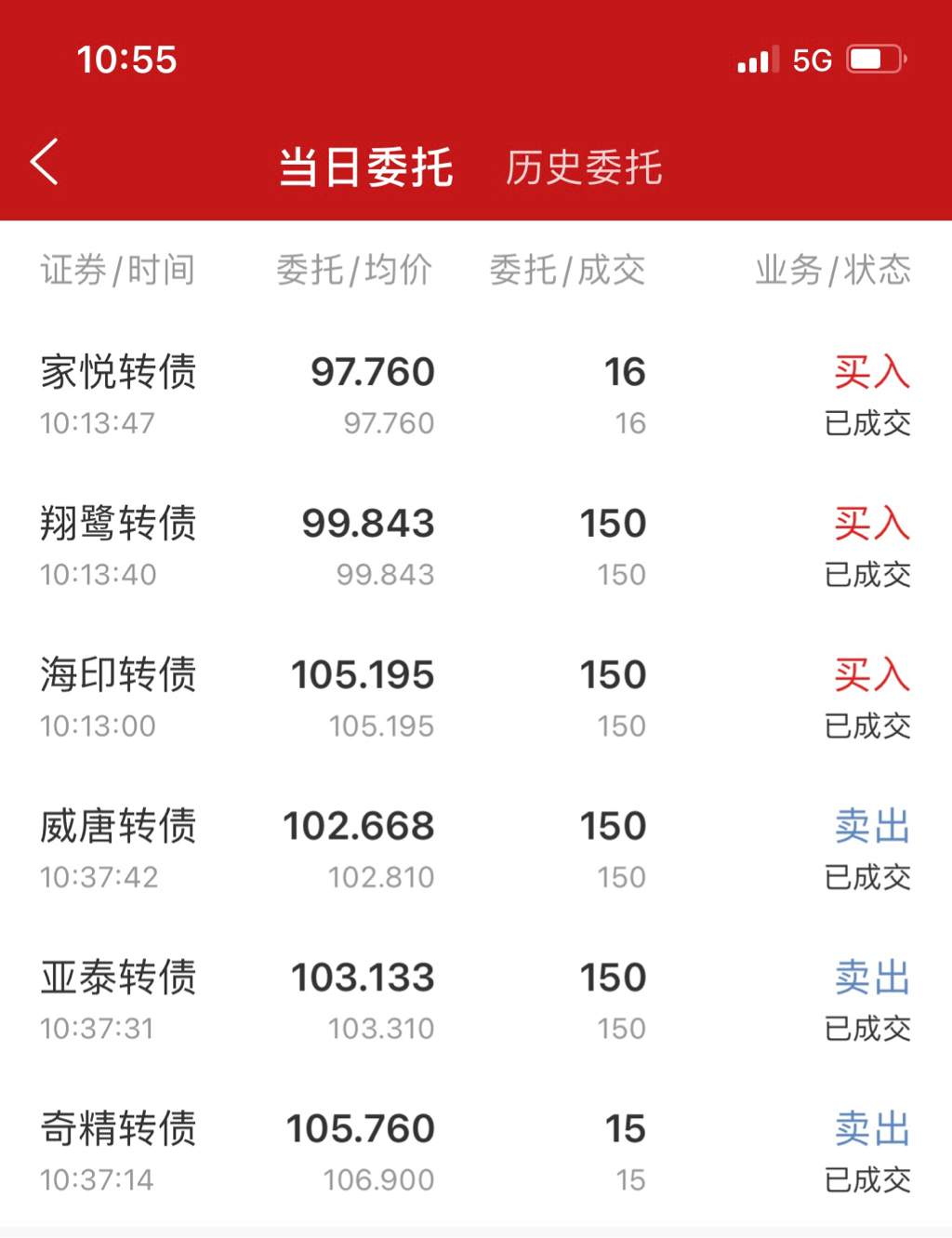Go back using the arrow icon
This screenshot has height=1238, width=952.
(x=45, y=163)
